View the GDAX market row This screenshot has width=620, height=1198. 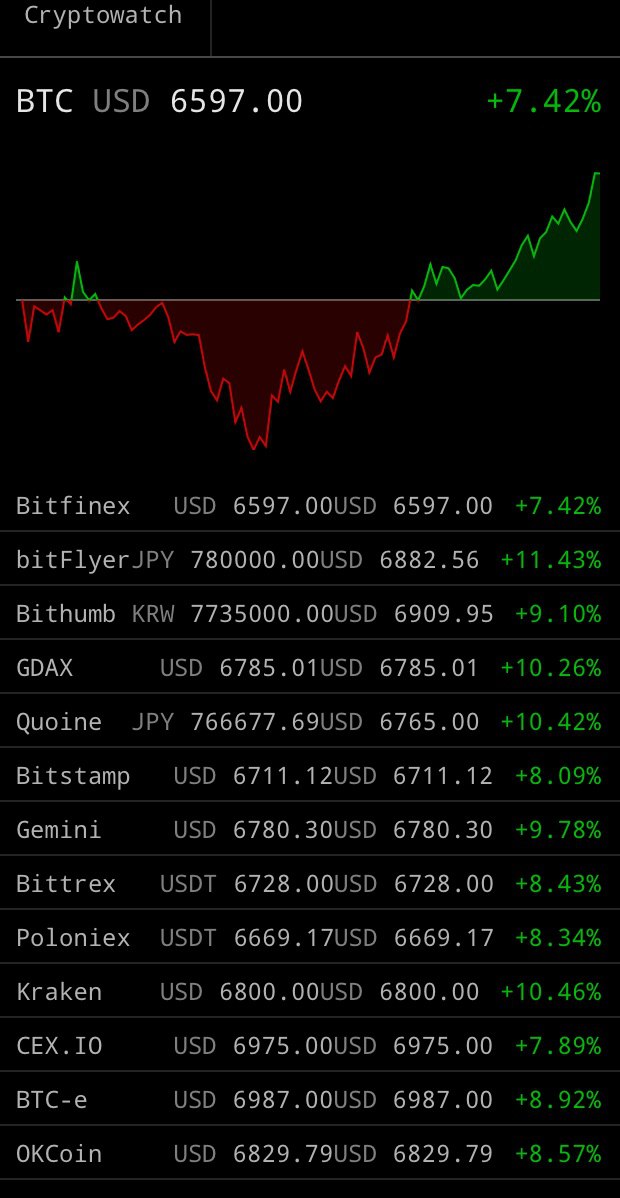[x=310, y=667]
